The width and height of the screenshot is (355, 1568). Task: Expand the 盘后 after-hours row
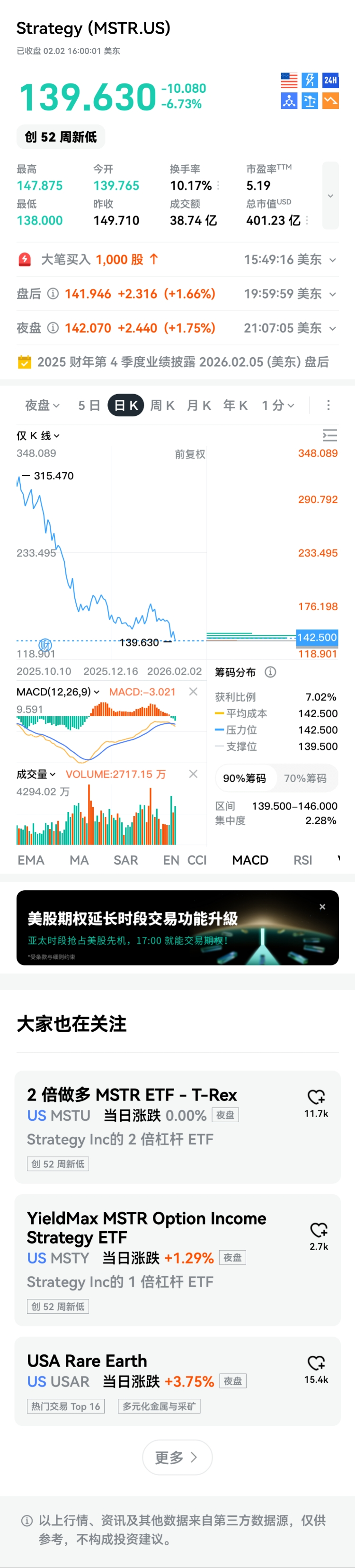(x=332, y=294)
